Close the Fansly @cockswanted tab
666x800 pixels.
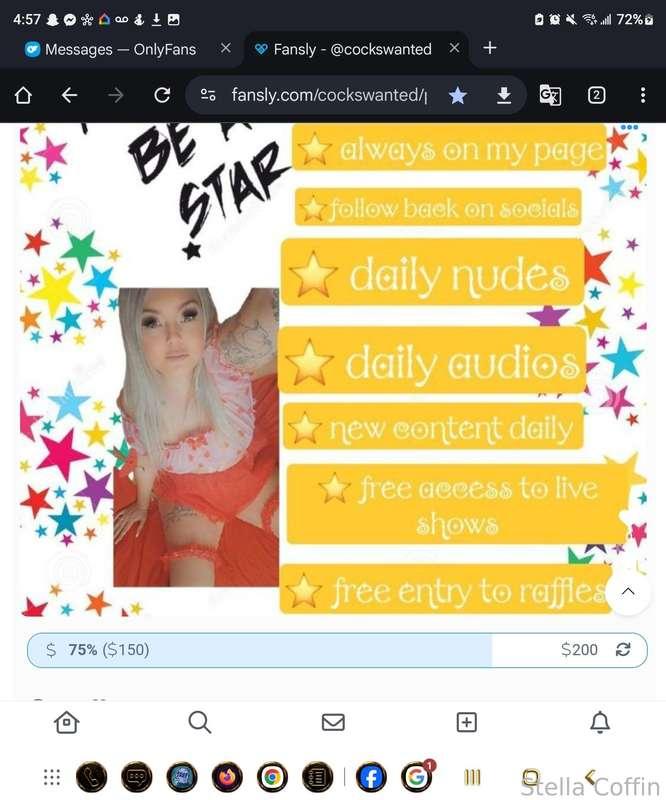[x=455, y=48]
